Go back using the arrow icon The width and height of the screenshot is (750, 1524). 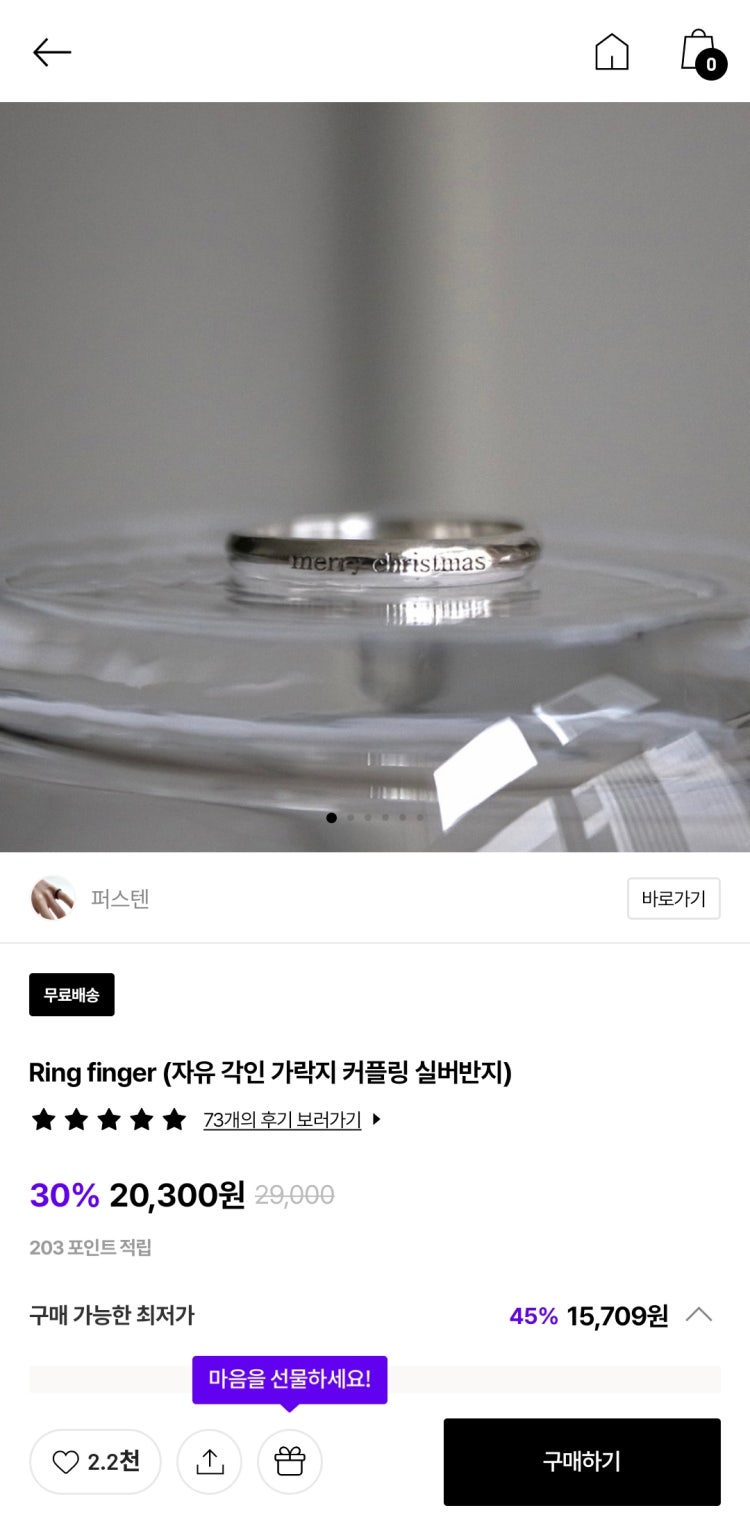pyautogui.click(x=52, y=52)
